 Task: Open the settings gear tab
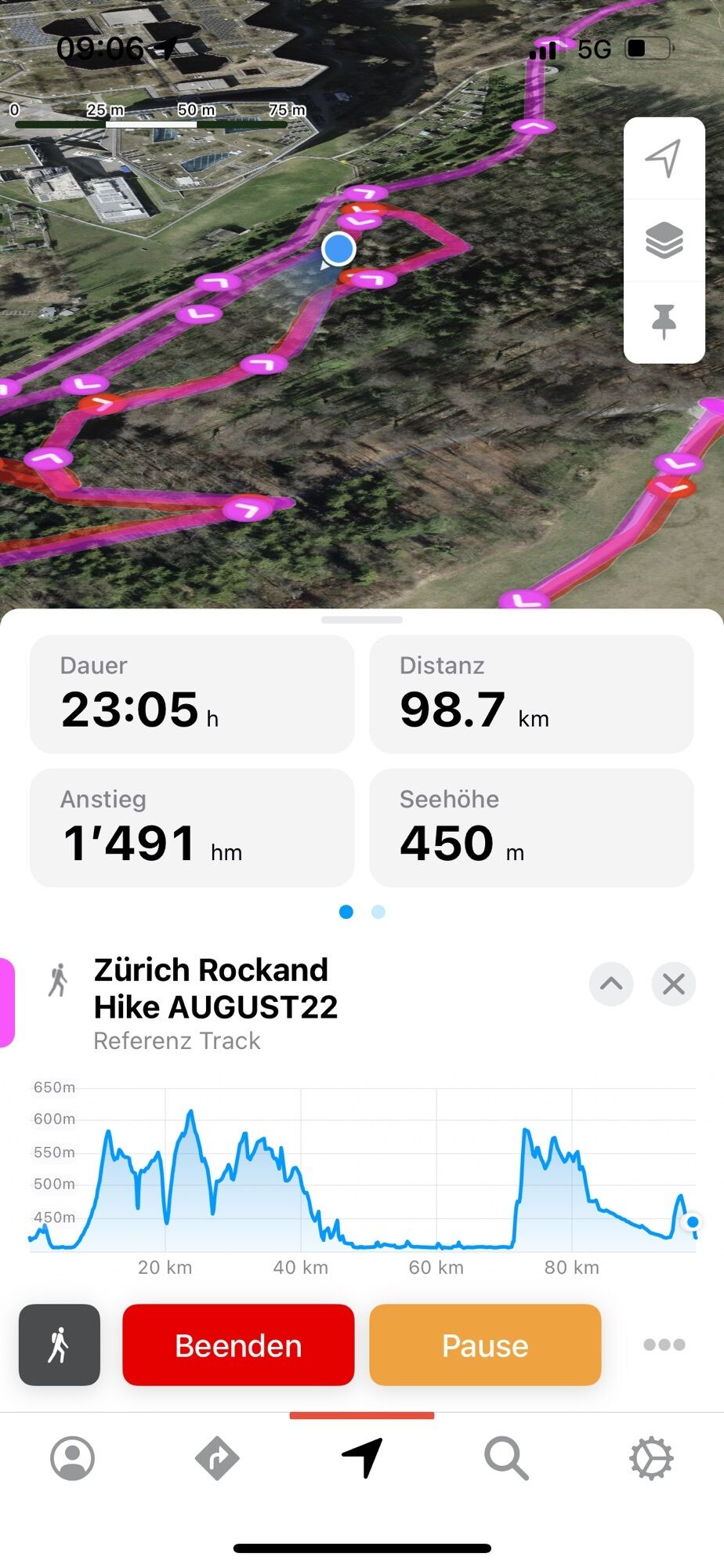pos(651,1458)
